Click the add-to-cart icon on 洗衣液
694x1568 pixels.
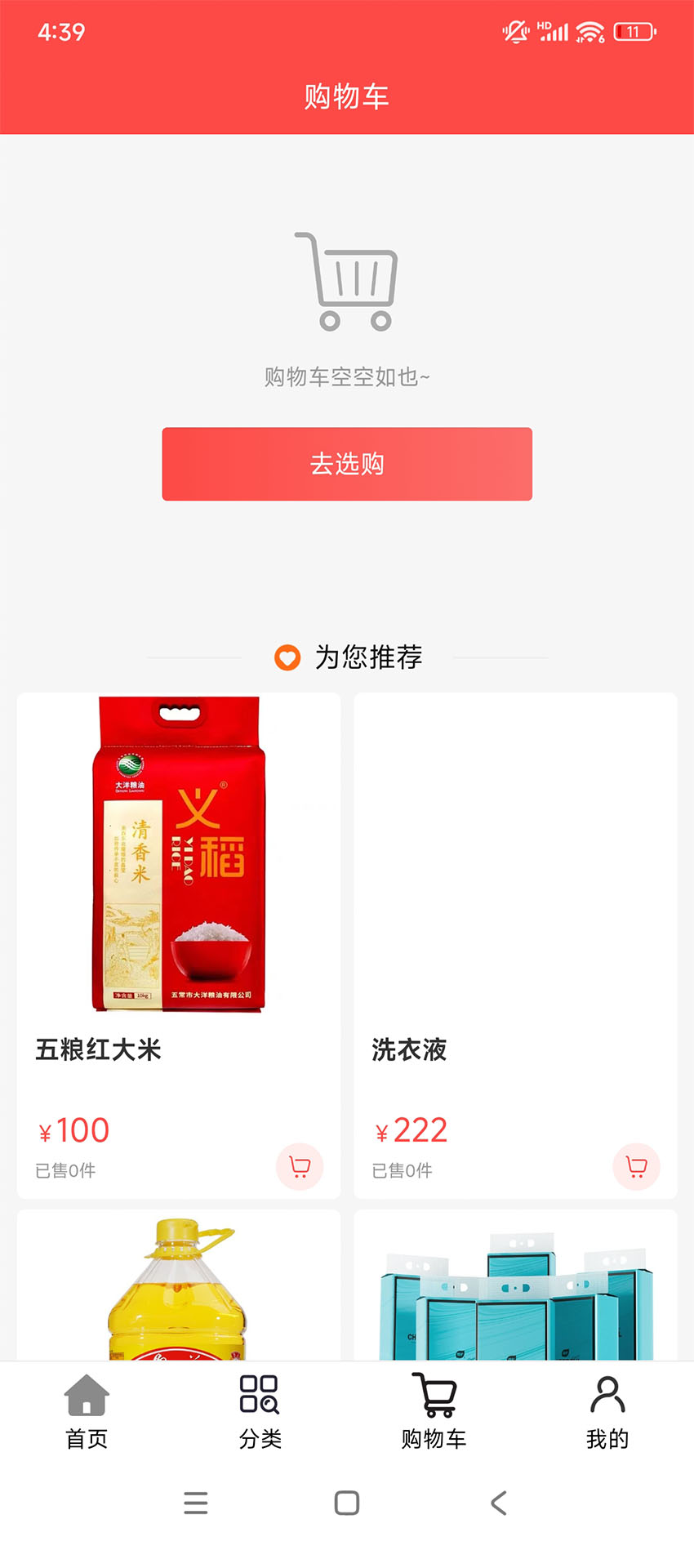[x=636, y=1168]
